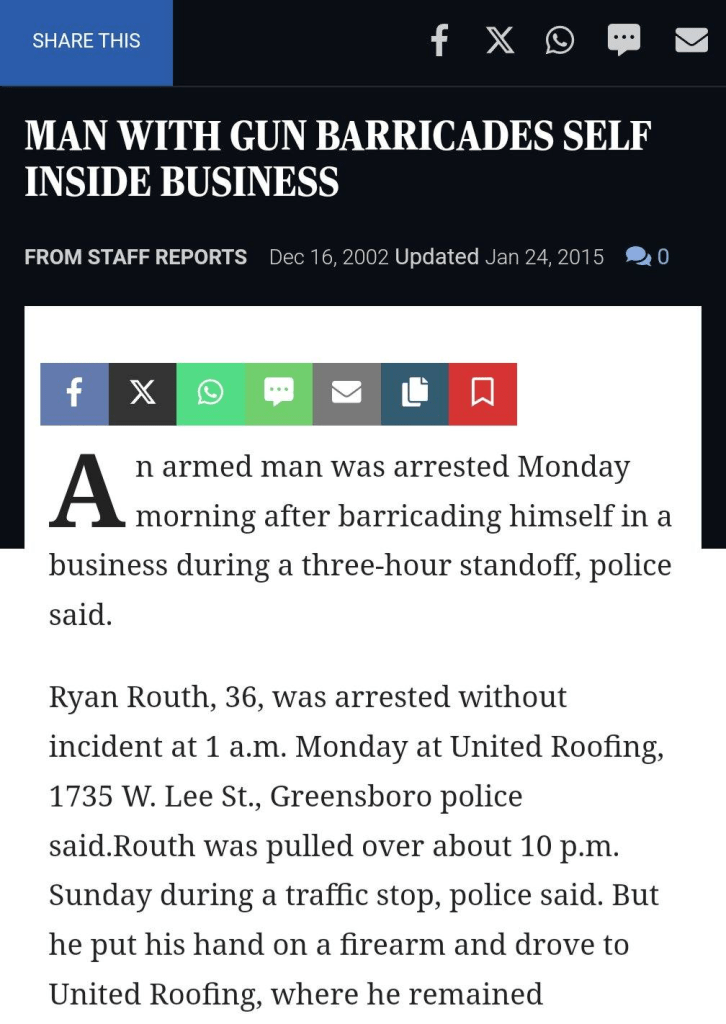Share via Facebook in the top bar
Screen dimensions: 726x1024
pos(438,41)
